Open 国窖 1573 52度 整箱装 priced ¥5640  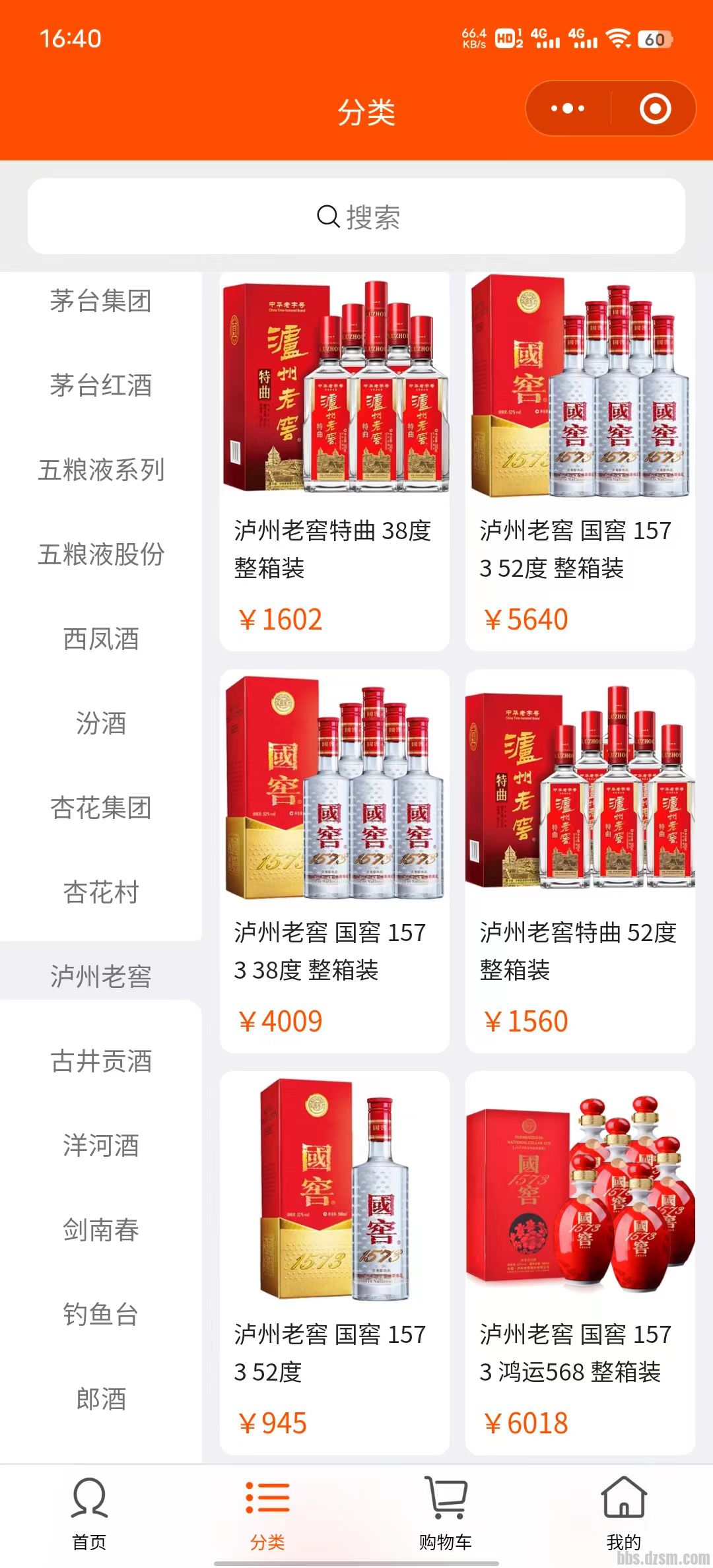click(x=580, y=462)
